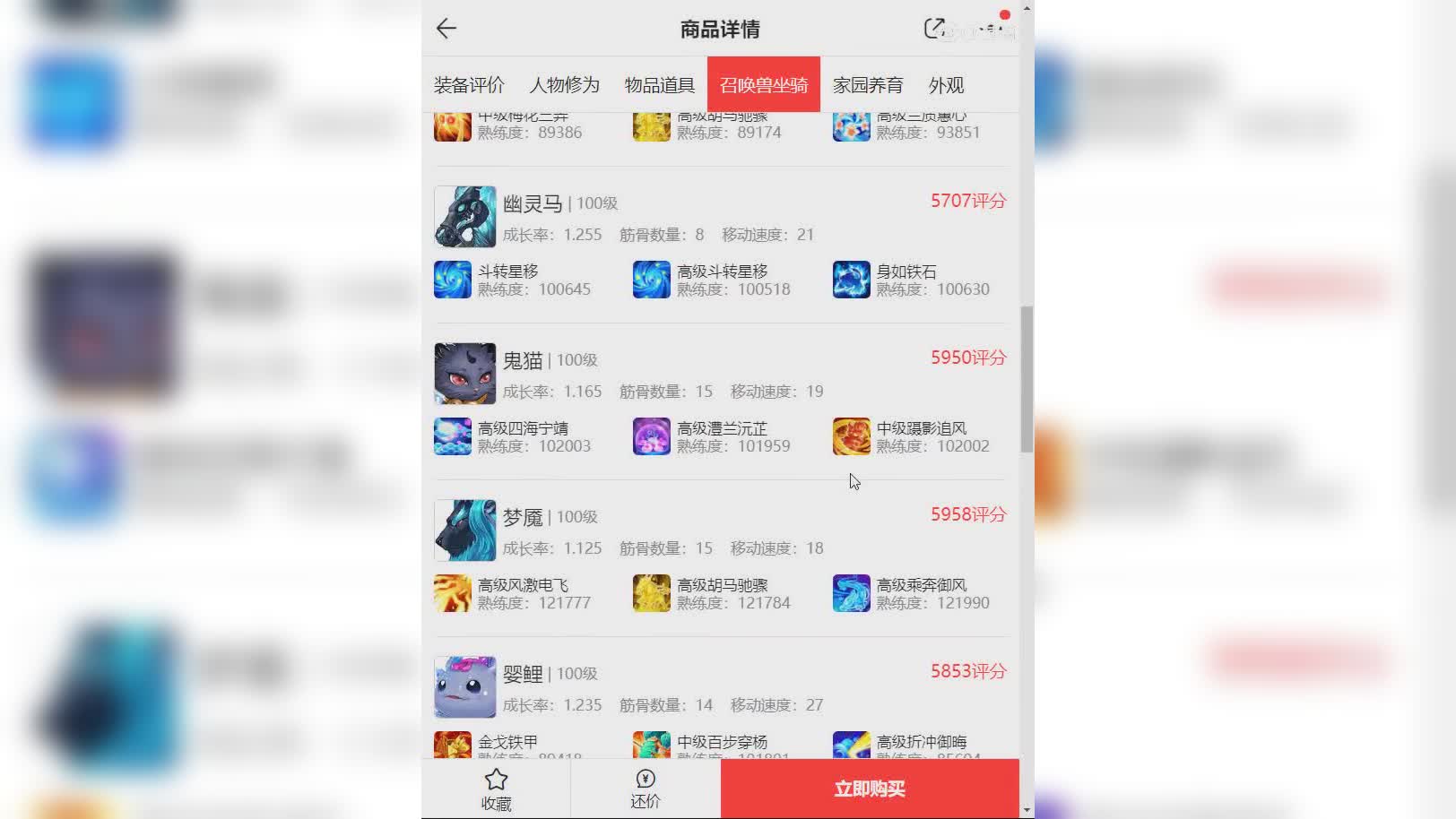Tap 还价 to make an offer
The width and height of the screenshot is (1456, 819).
tap(645, 789)
